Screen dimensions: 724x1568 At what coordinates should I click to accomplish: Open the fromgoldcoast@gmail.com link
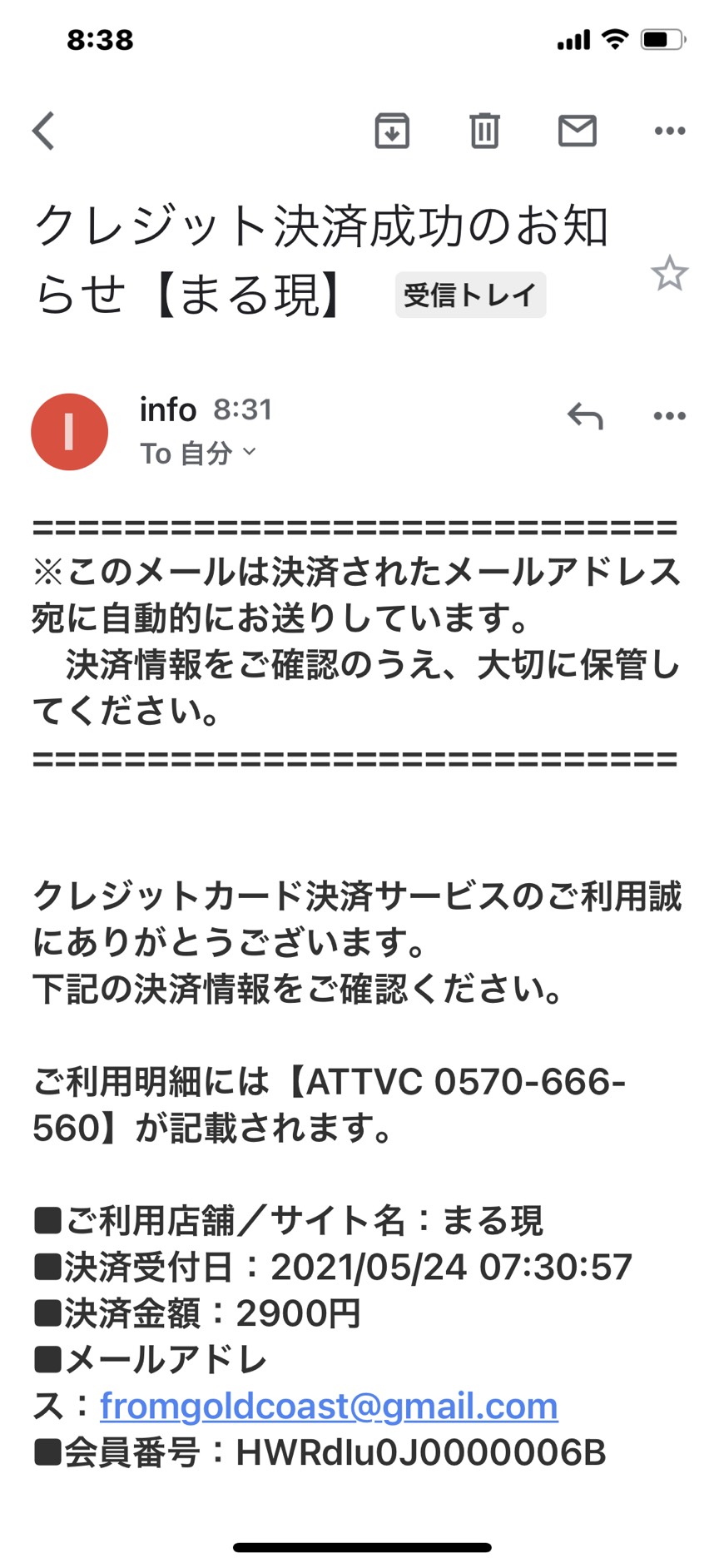pos(329,1406)
